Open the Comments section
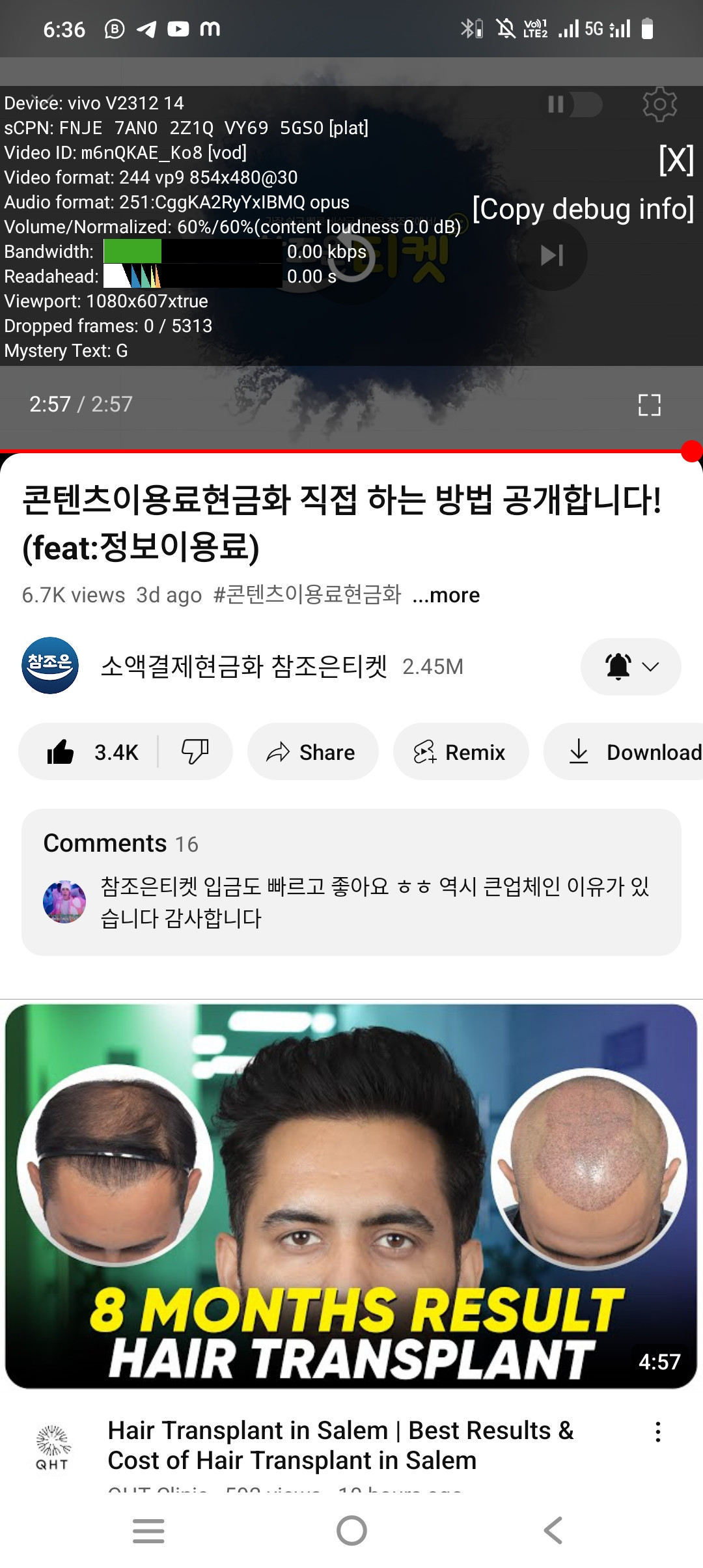 point(351,882)
